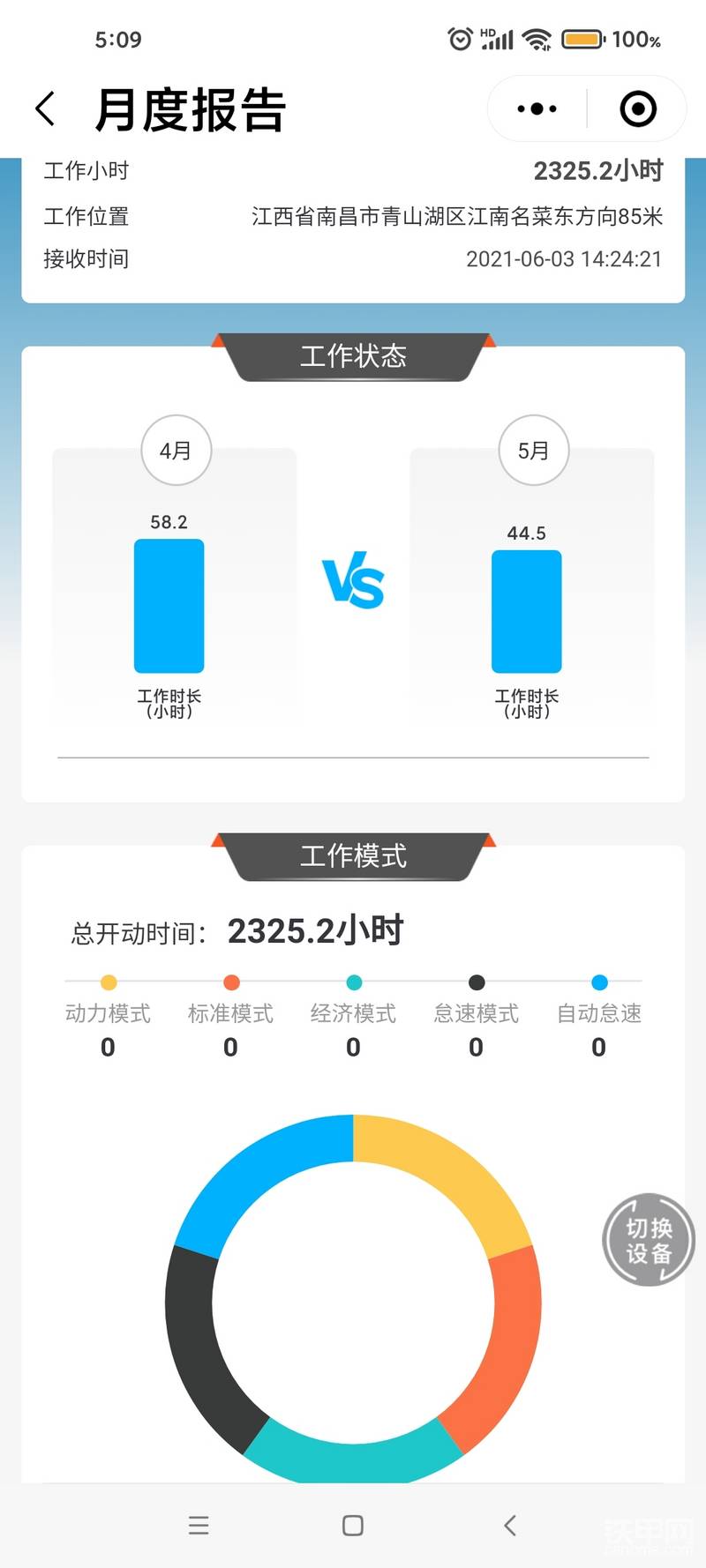
Task: Tap the system back navigation button
Action: [509, 1526]
